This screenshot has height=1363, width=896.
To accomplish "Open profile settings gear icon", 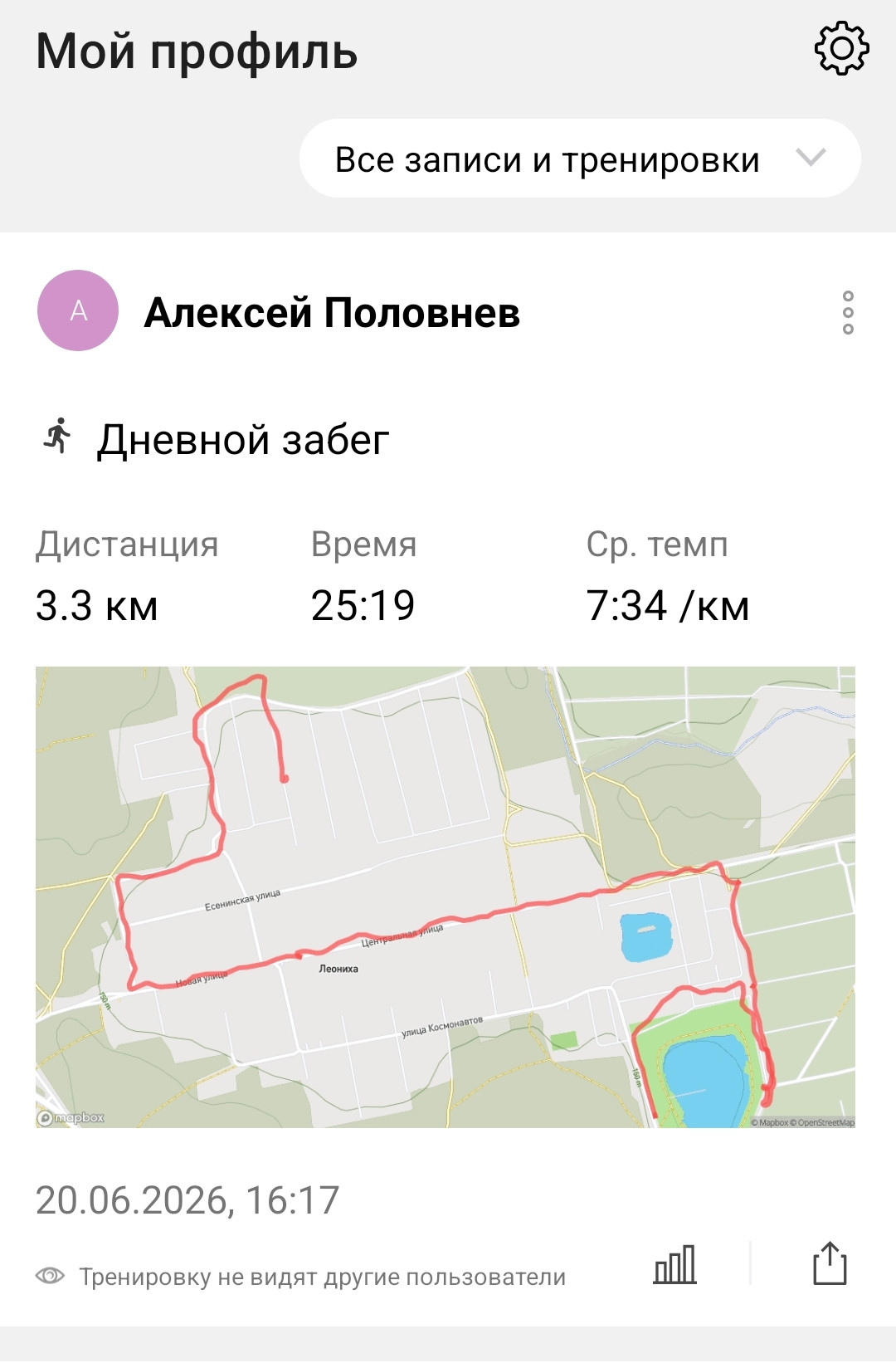I will [841, 49].
